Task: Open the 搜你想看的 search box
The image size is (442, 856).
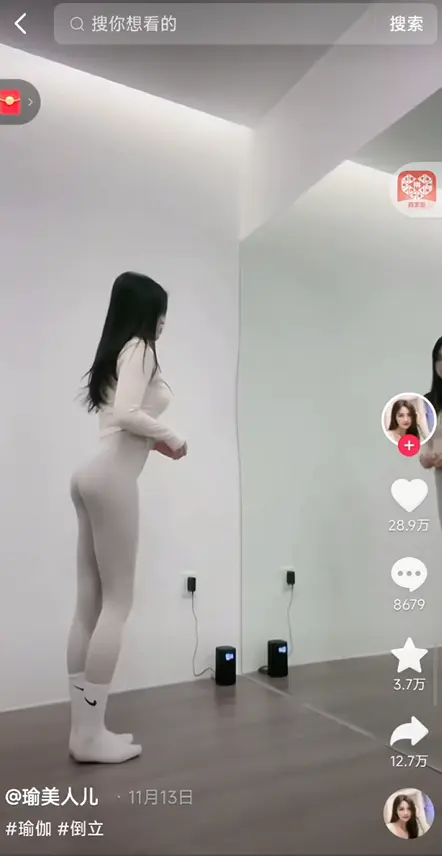Action: pyautogui.click(x=218, y=24)
